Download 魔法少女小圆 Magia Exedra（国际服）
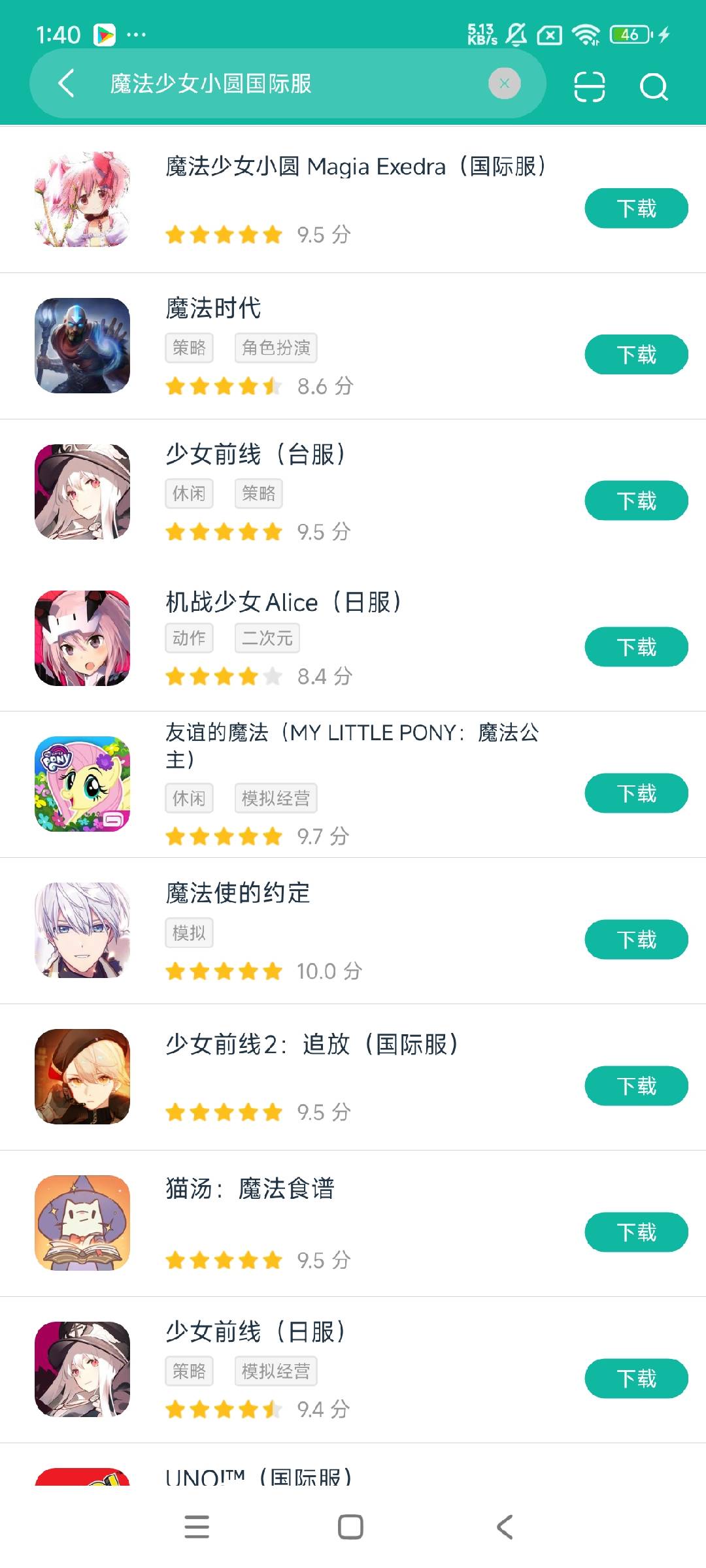Screen dimensions: 706x1568 [635, 208]
